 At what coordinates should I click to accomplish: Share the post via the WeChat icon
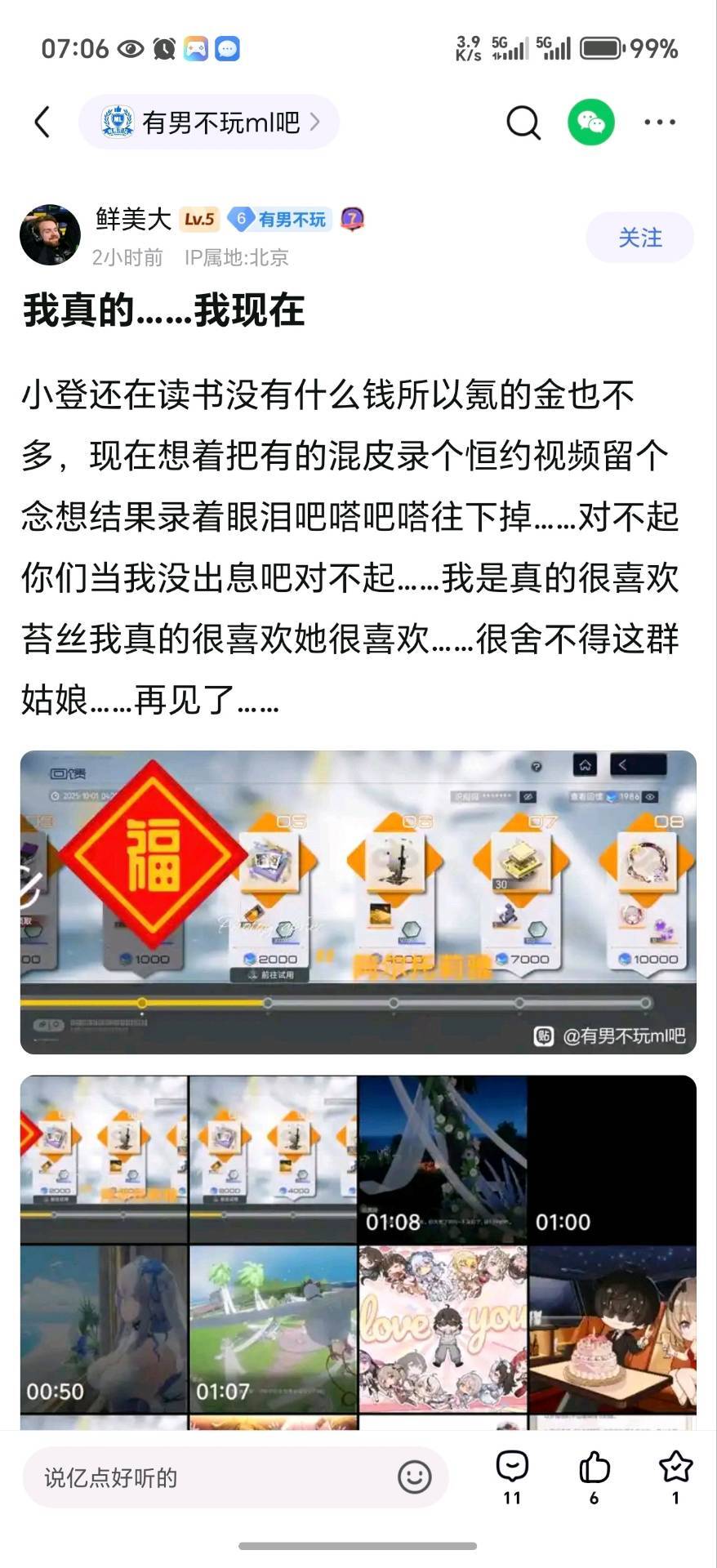coord(591,122)
